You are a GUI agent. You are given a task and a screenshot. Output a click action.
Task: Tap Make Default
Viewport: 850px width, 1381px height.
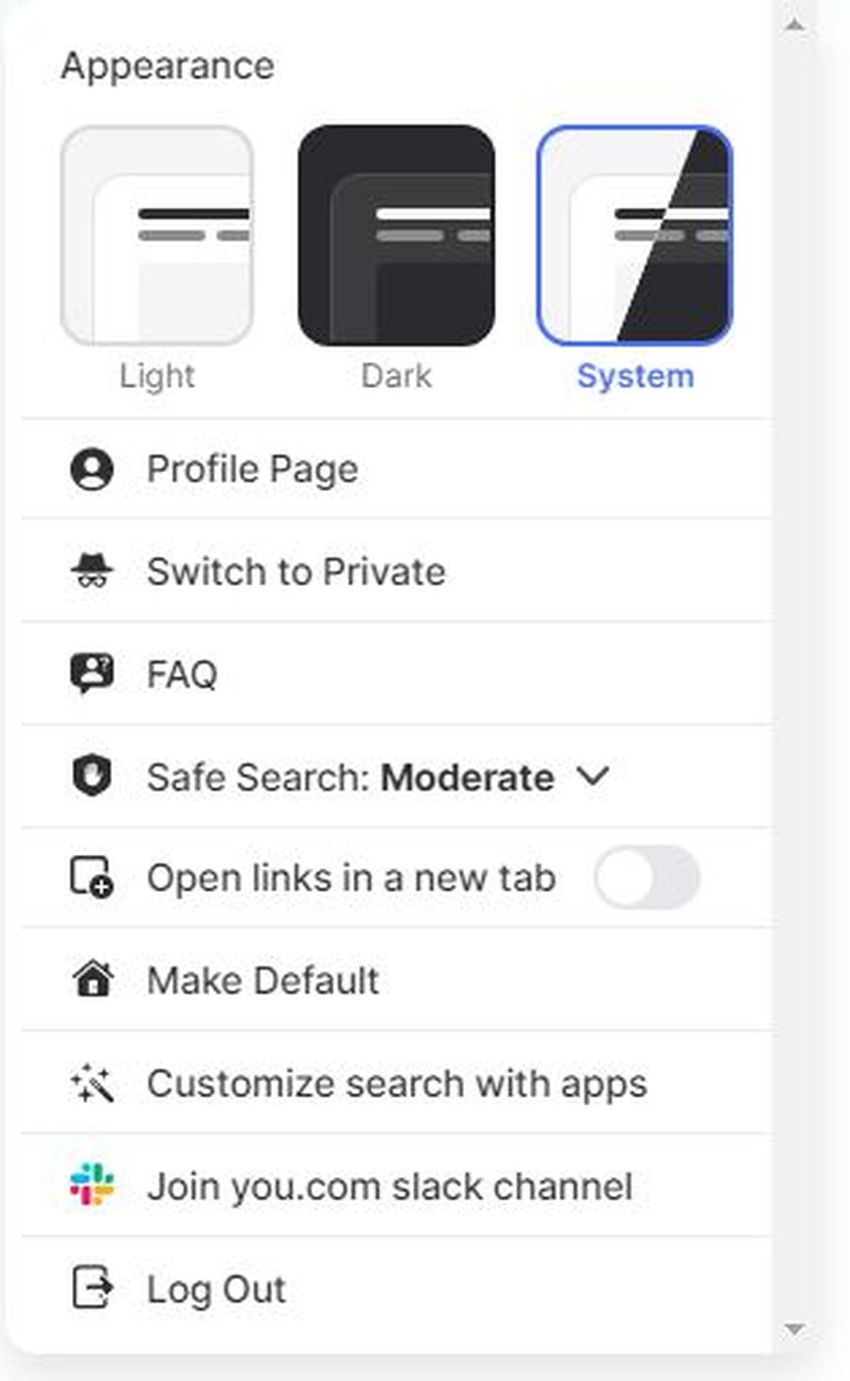(262, 981)
